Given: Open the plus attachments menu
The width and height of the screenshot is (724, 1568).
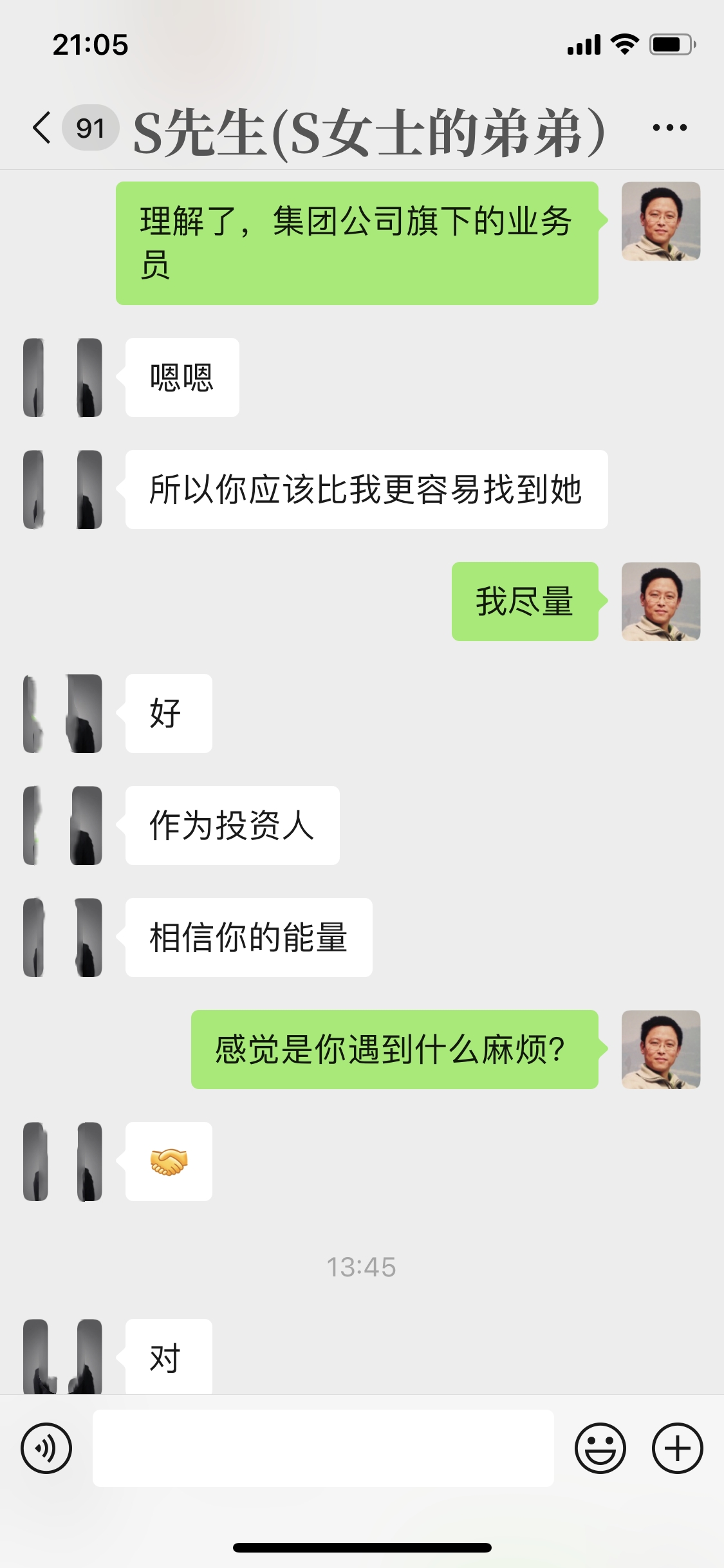Looking at the screenshot, I should tap(677, 1448).
